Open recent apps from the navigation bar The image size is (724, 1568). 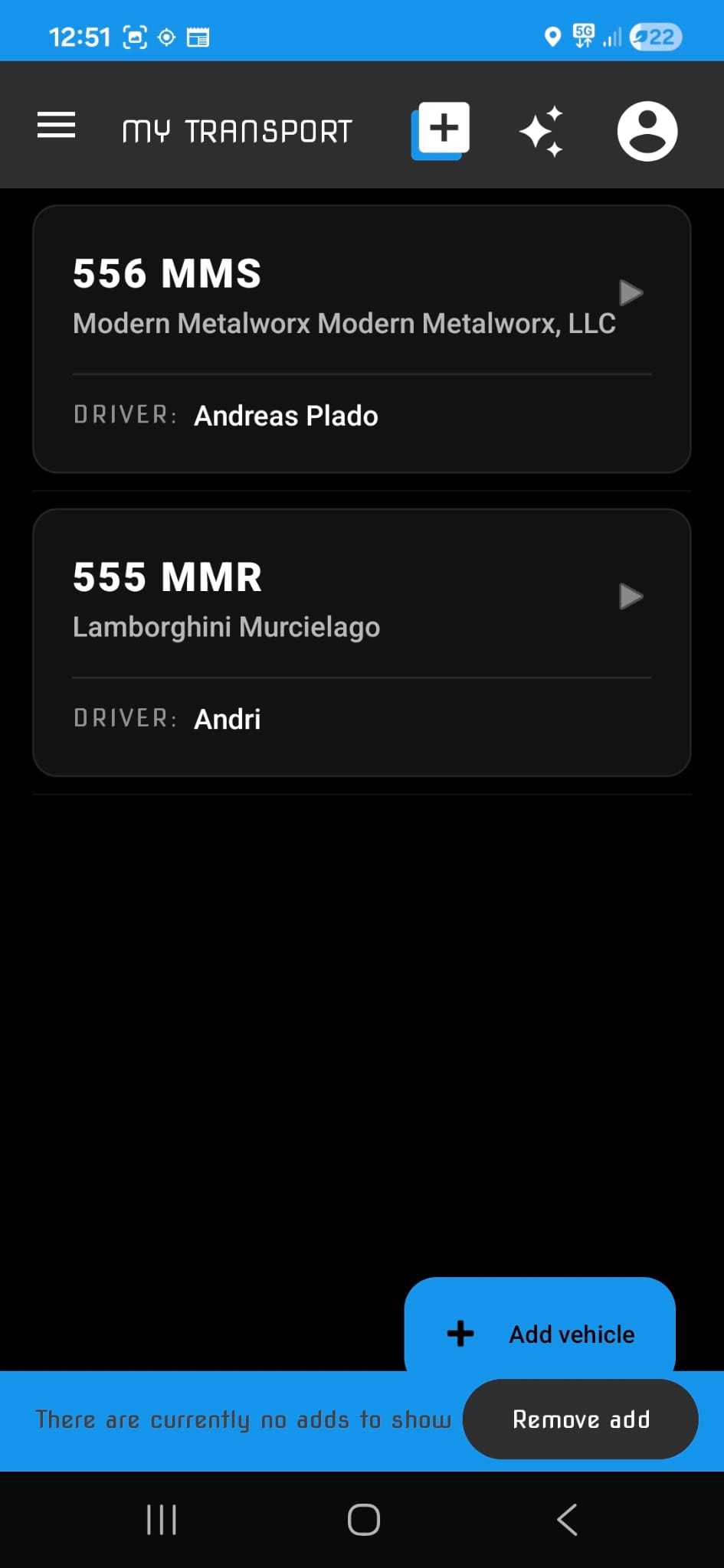(162, 1519)
